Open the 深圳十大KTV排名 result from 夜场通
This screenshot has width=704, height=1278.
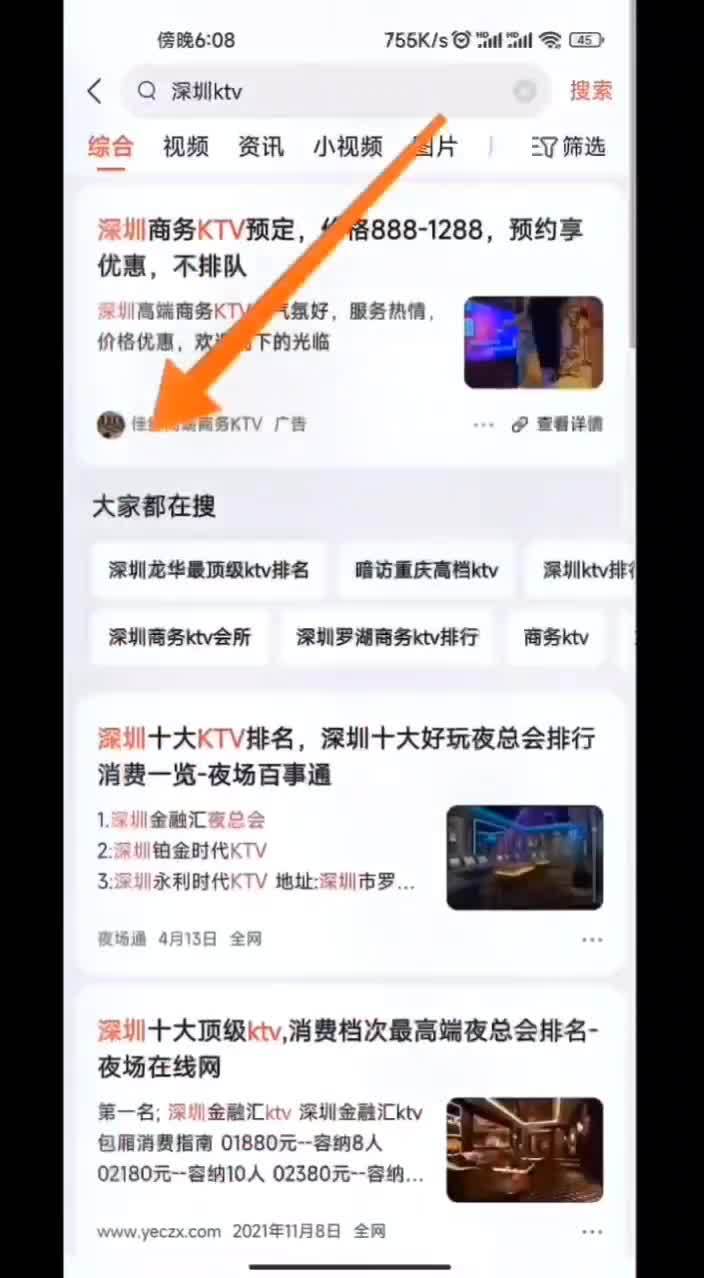pos(346,756)
